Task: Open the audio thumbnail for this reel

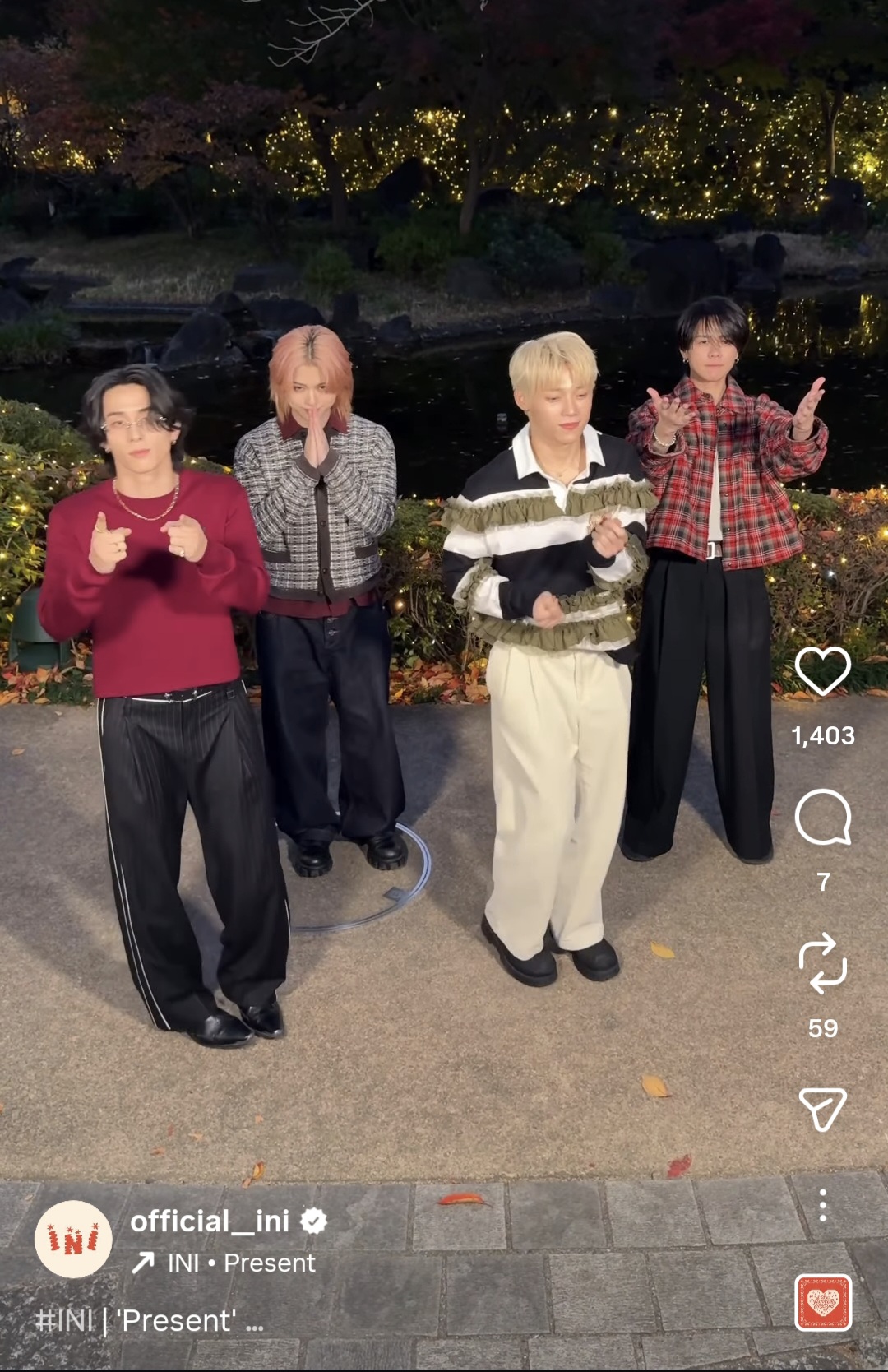Action: click(822, 1302)
